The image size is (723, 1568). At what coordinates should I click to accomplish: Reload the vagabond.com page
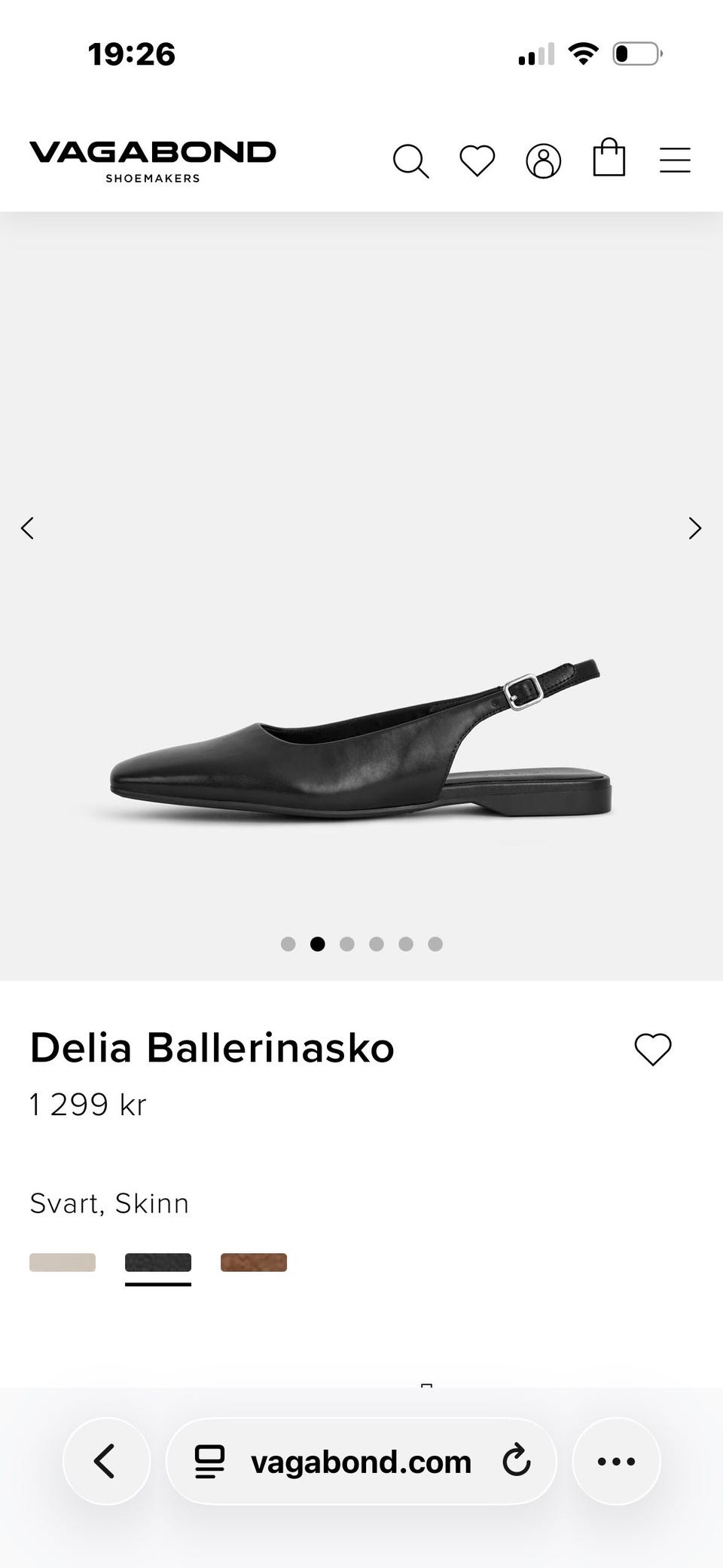517,1461
